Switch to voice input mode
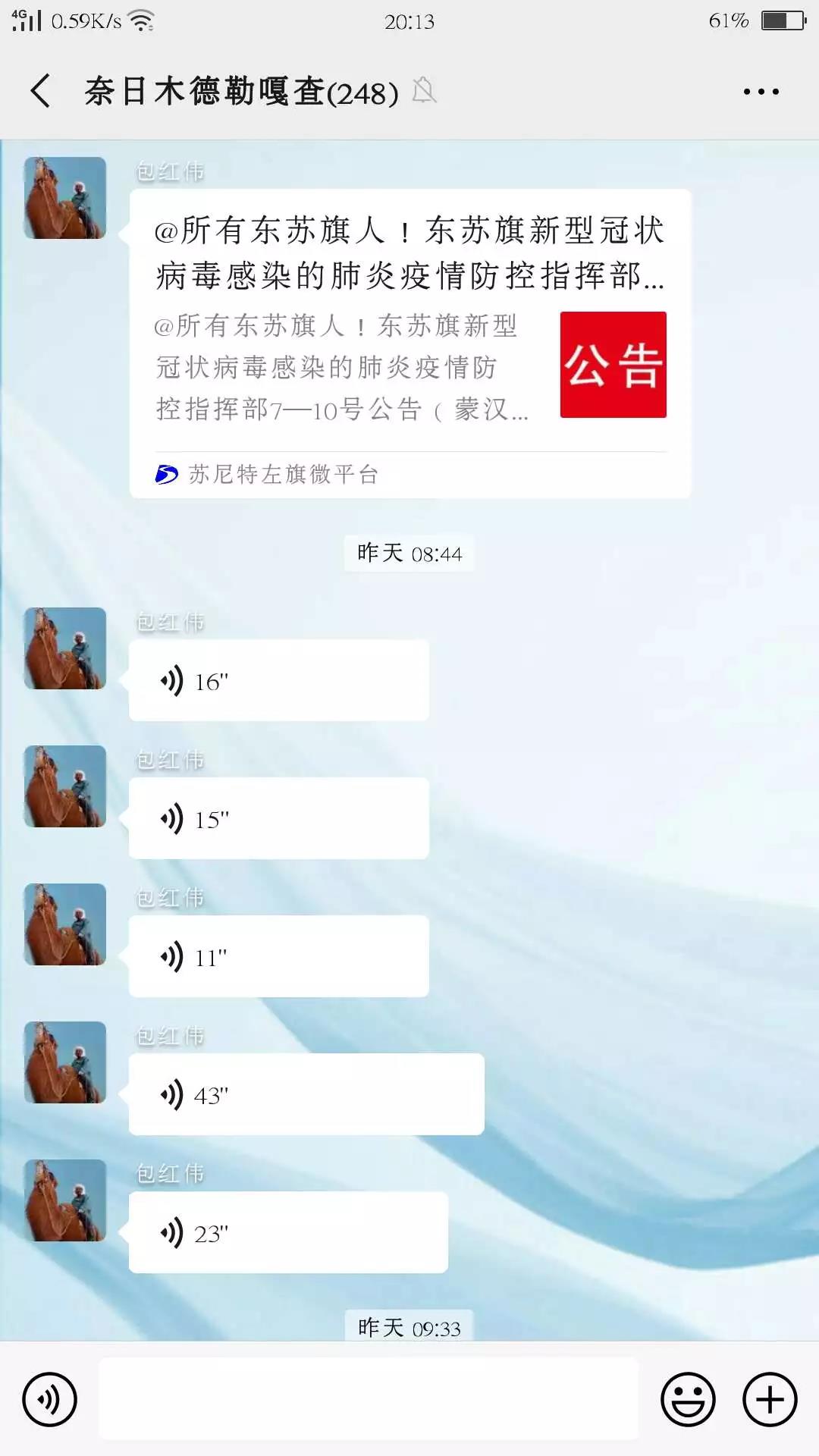819x1456 pixels. (49, 1399)
